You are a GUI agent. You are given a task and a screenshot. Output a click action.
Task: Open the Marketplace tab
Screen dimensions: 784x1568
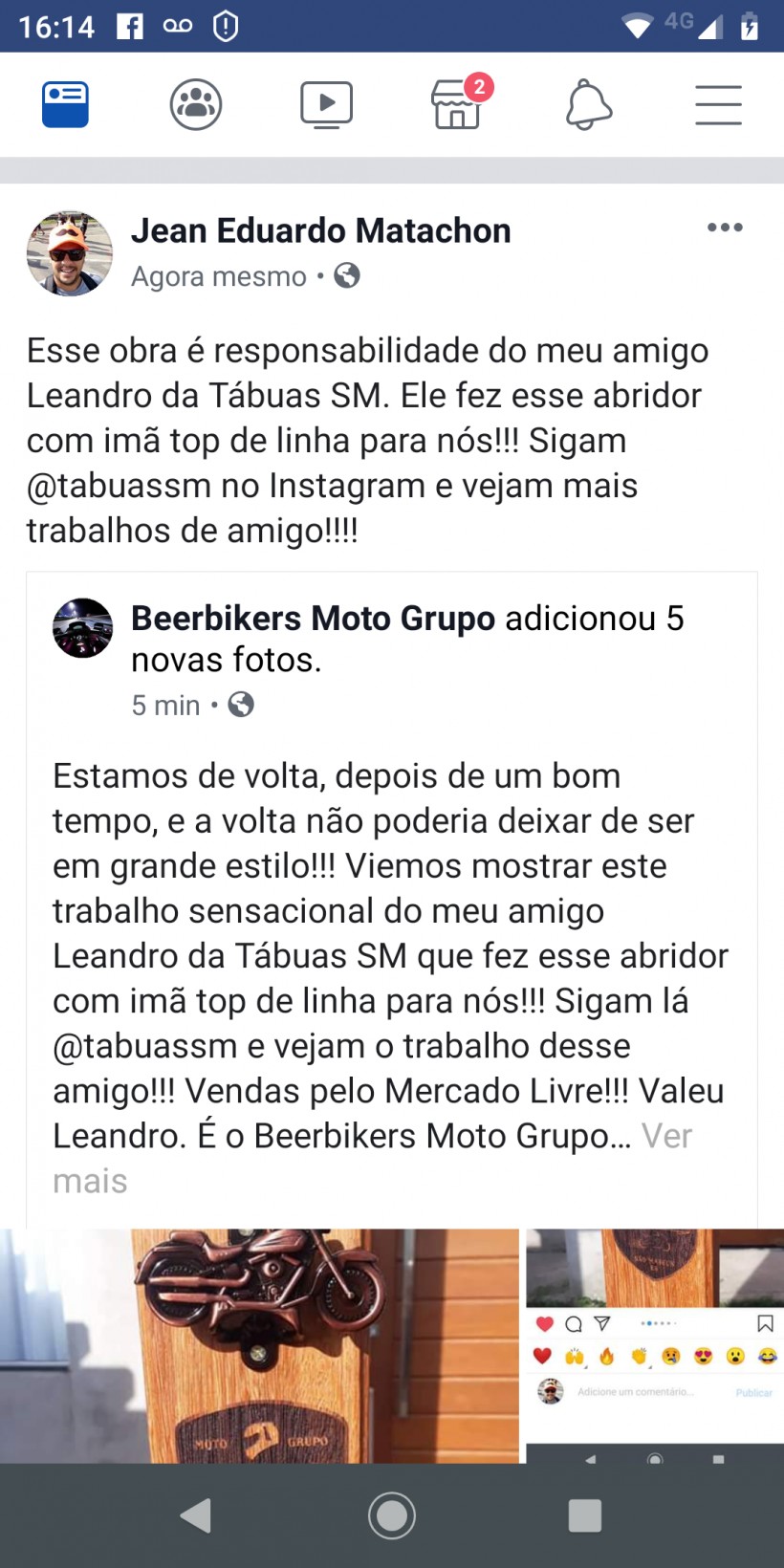pyautogui.click(x=457, y=104)
